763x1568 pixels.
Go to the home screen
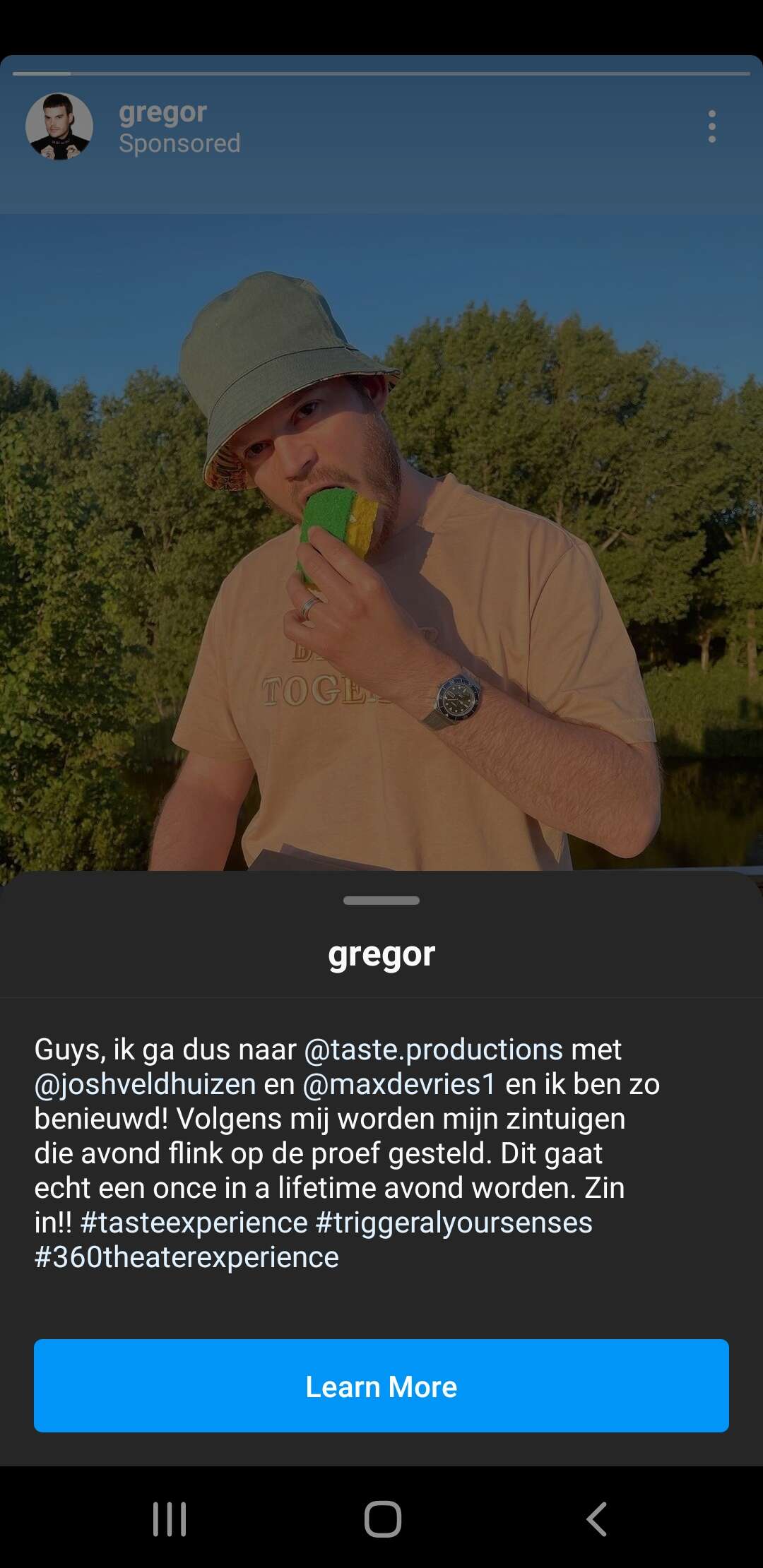pyautogui.click(x=382, y=1519)
